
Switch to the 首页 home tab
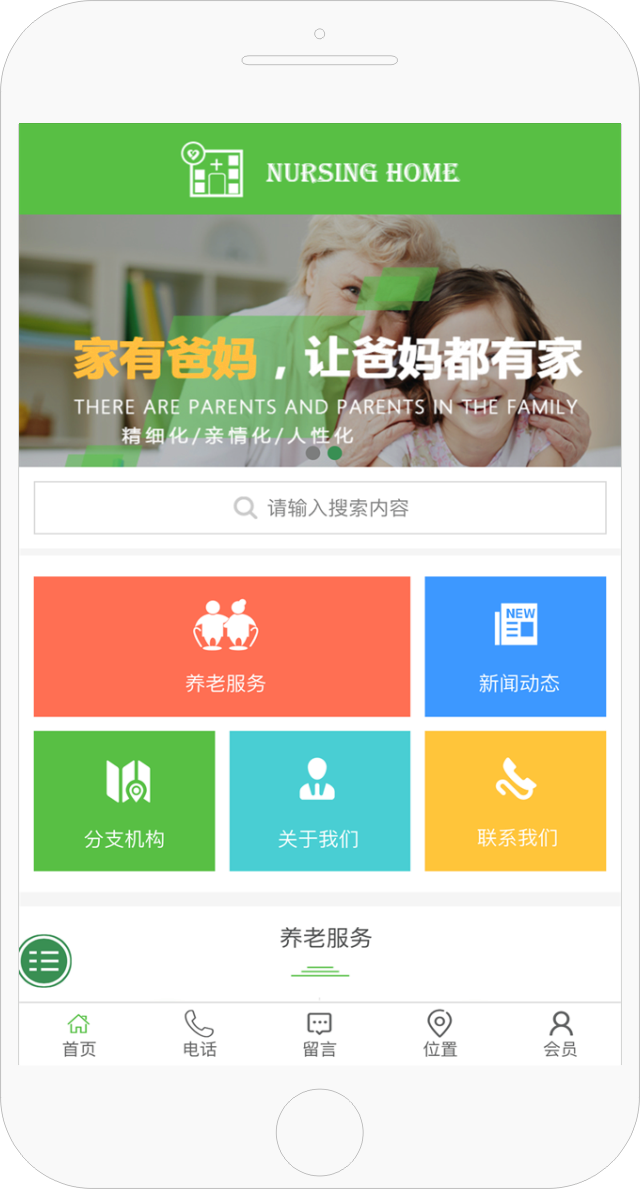[x=79, y=1035]
